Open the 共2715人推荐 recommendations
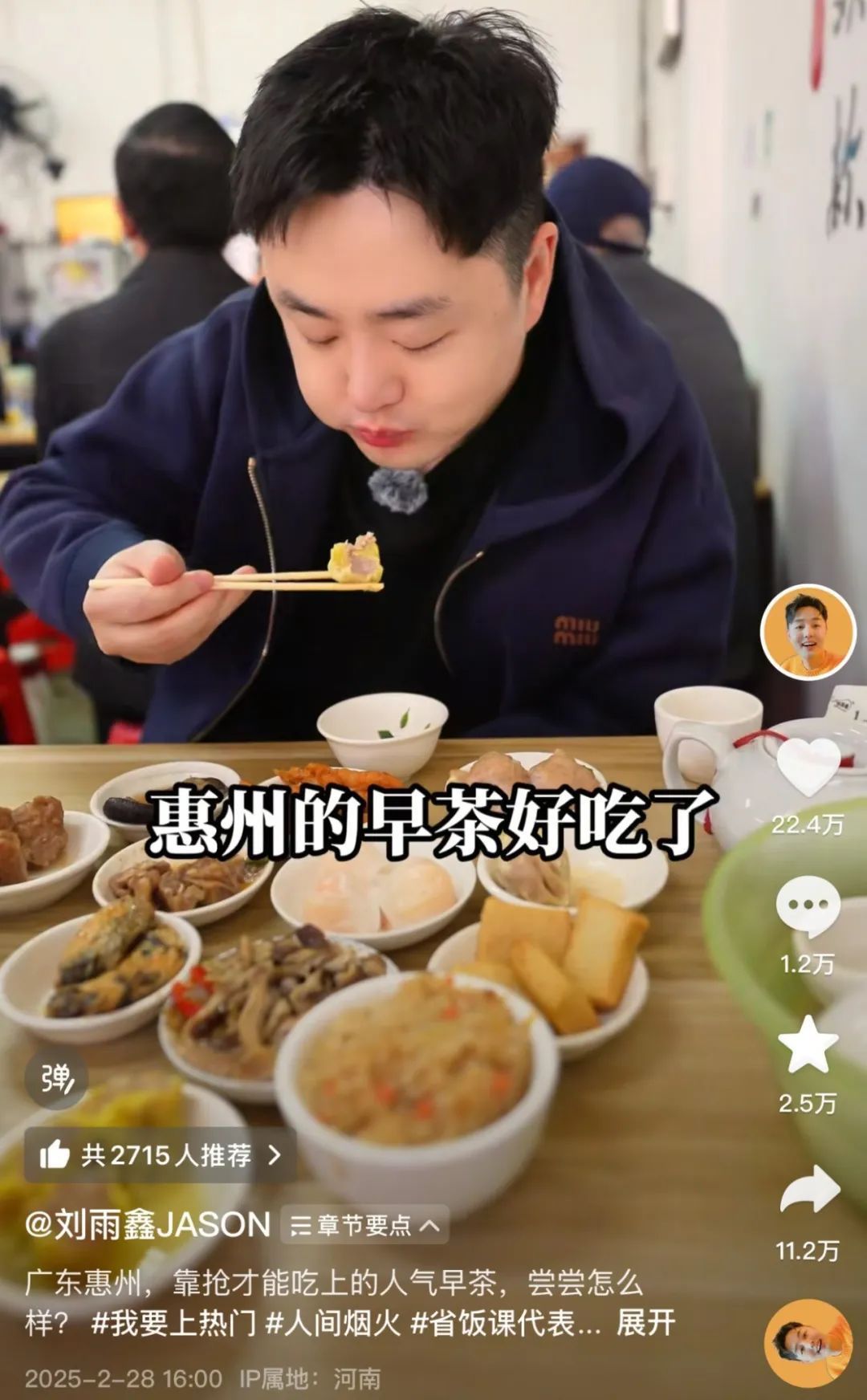867x1400 pixels. tap(160, 1155)
